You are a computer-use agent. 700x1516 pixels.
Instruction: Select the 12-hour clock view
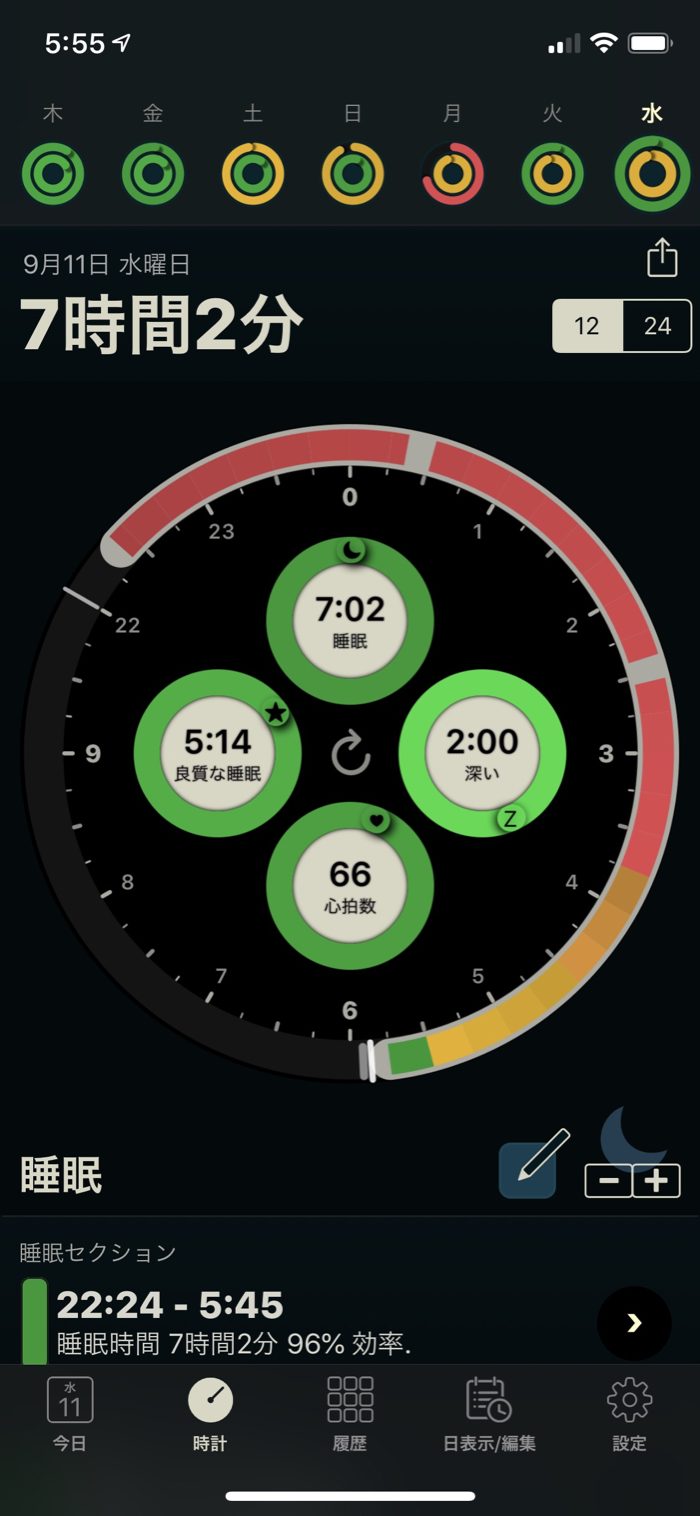coord(587,326)
